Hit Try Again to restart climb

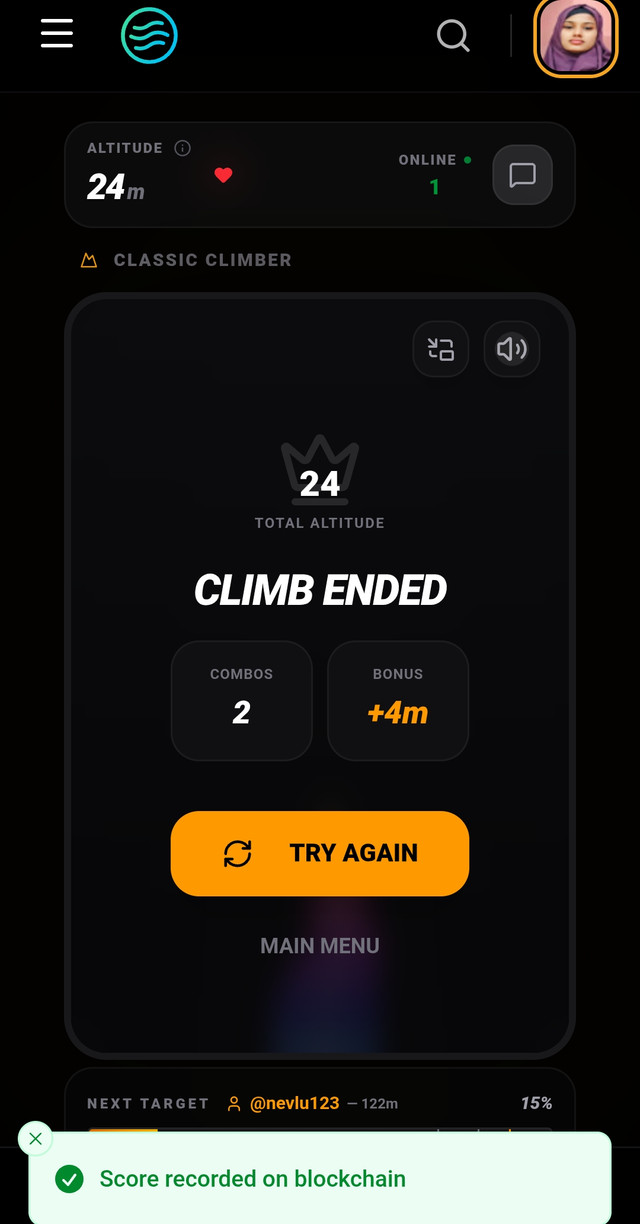pos(320,853)
